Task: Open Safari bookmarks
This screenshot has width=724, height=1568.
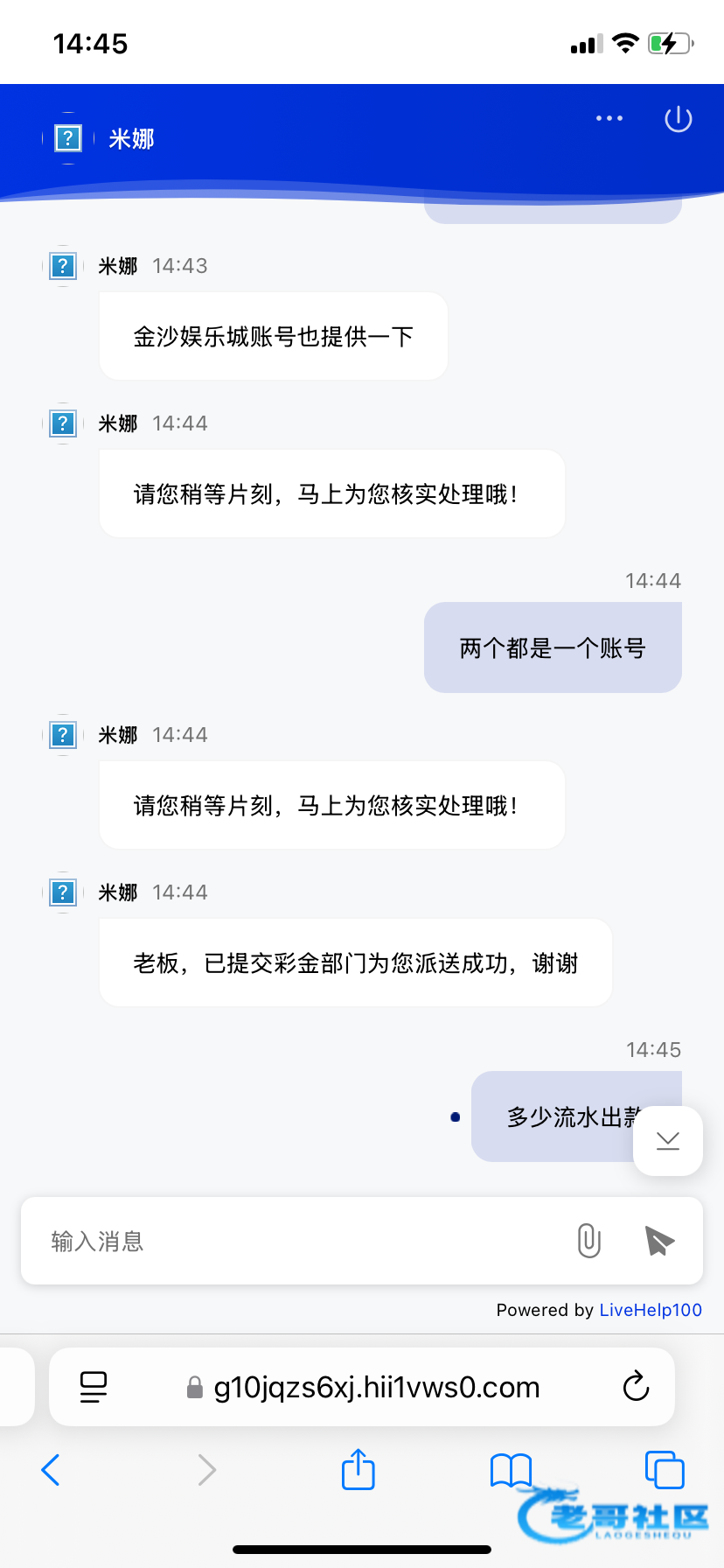Action: click(512, 1470)
